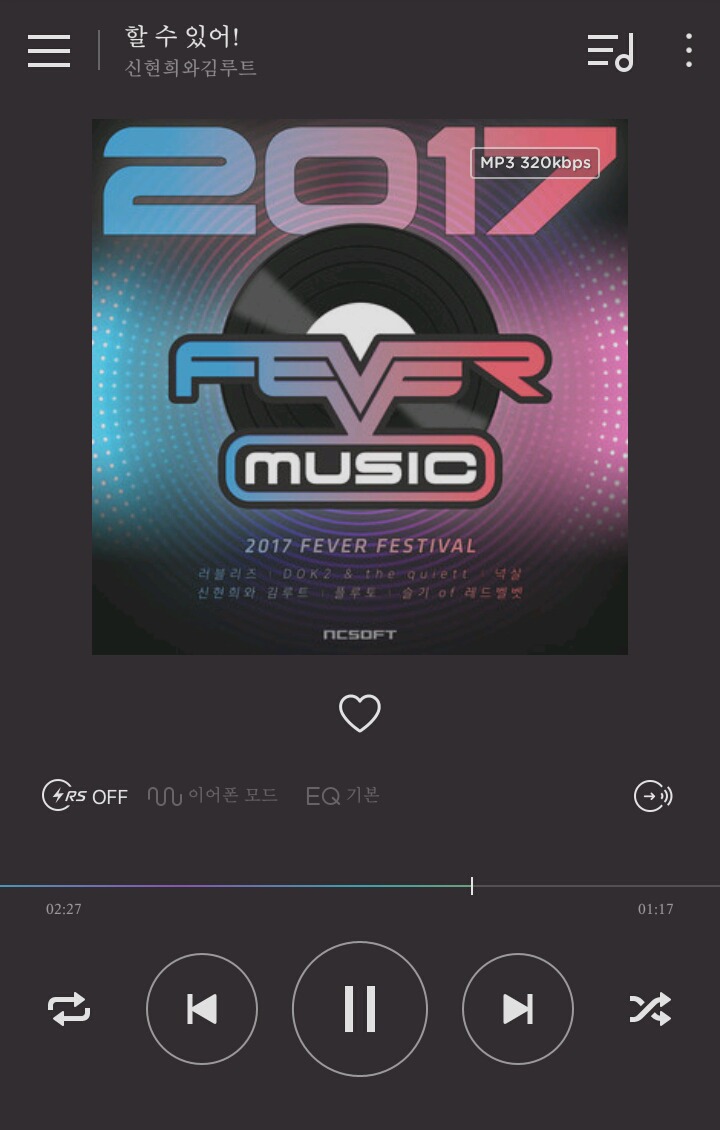Image resolution: width=720 pixels, height=1130 pixels.
Task: Open the audio output device icon
Action: [x=653, y=796]
